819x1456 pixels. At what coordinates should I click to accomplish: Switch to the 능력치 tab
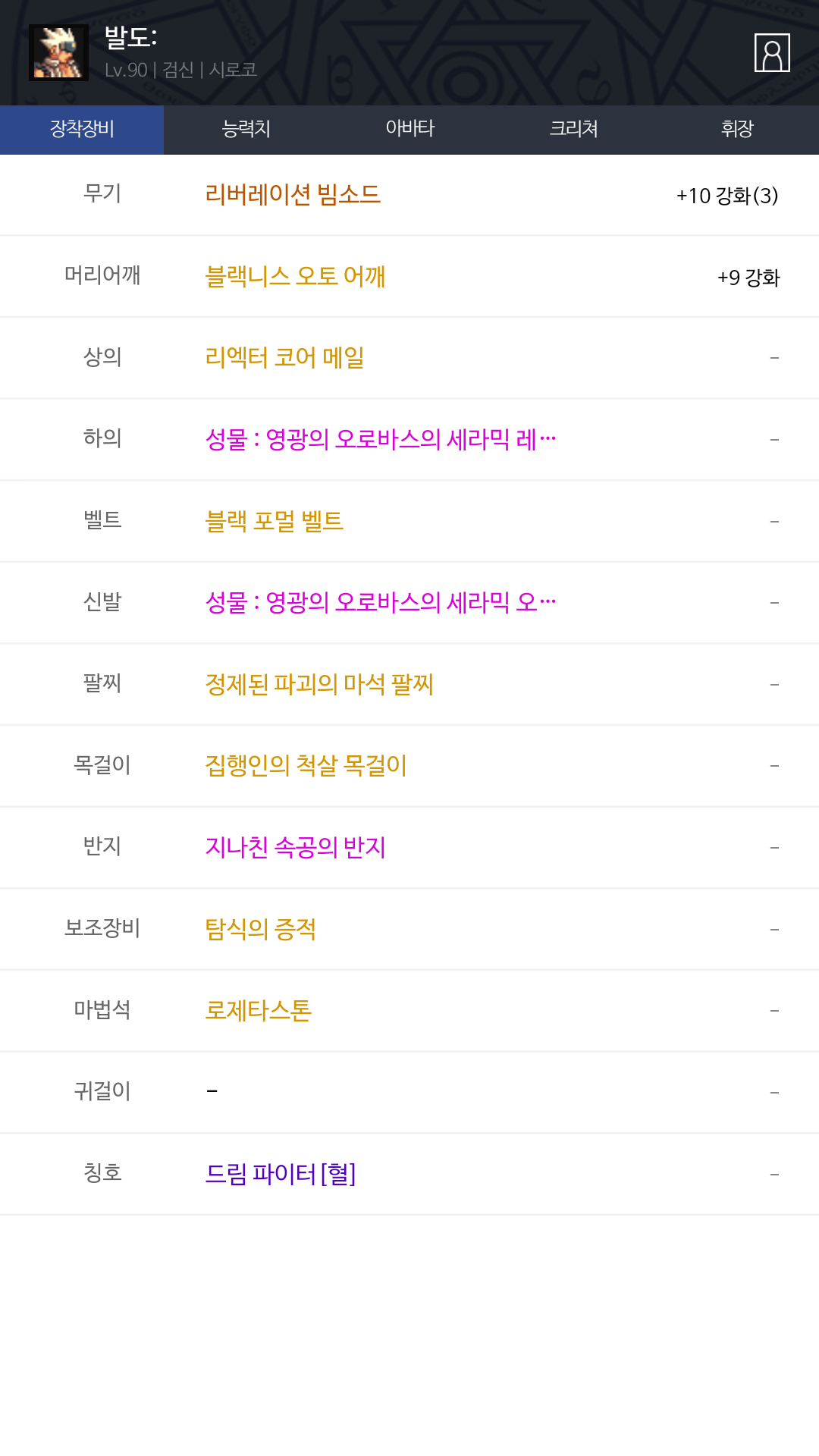coord(246,129)
